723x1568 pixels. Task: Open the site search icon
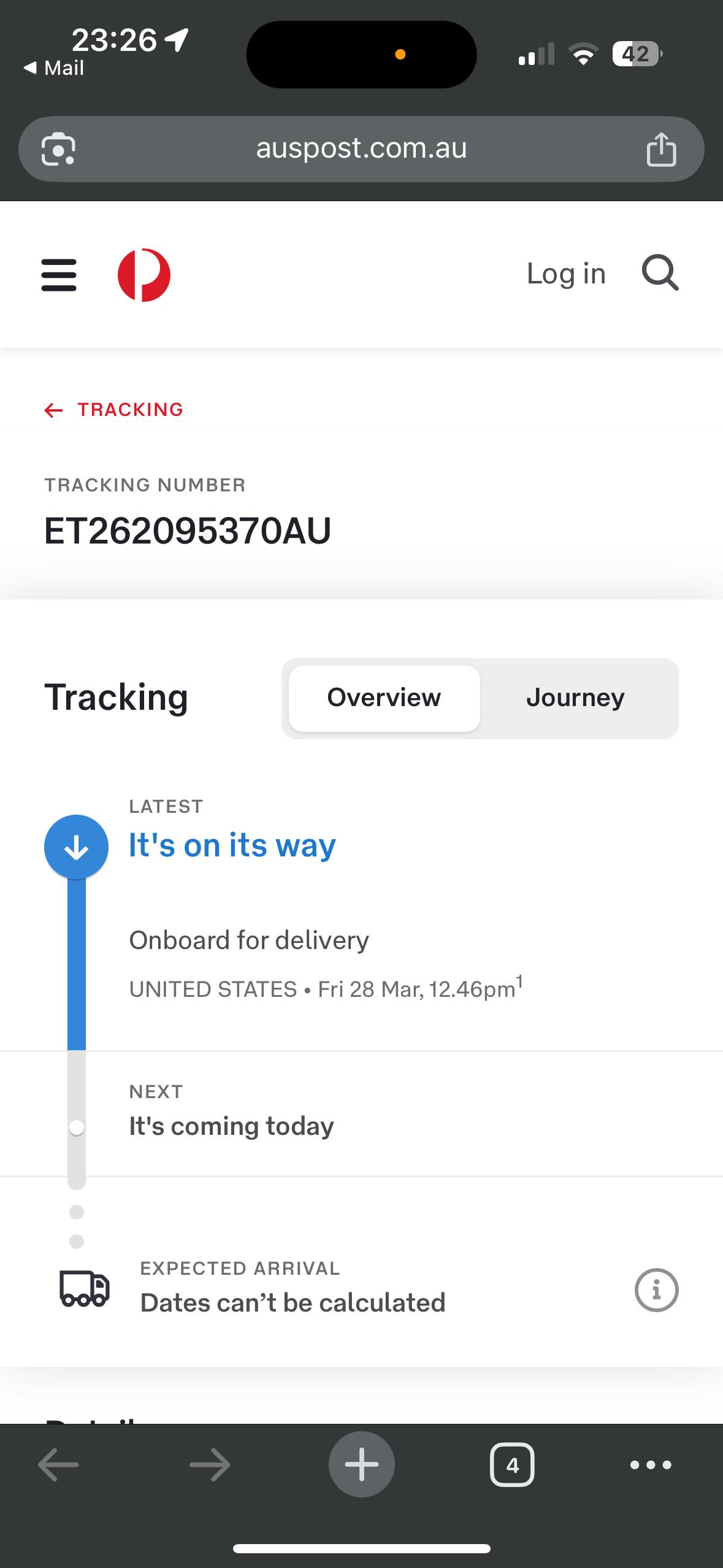pyautogui.click(x=660, y=273)
